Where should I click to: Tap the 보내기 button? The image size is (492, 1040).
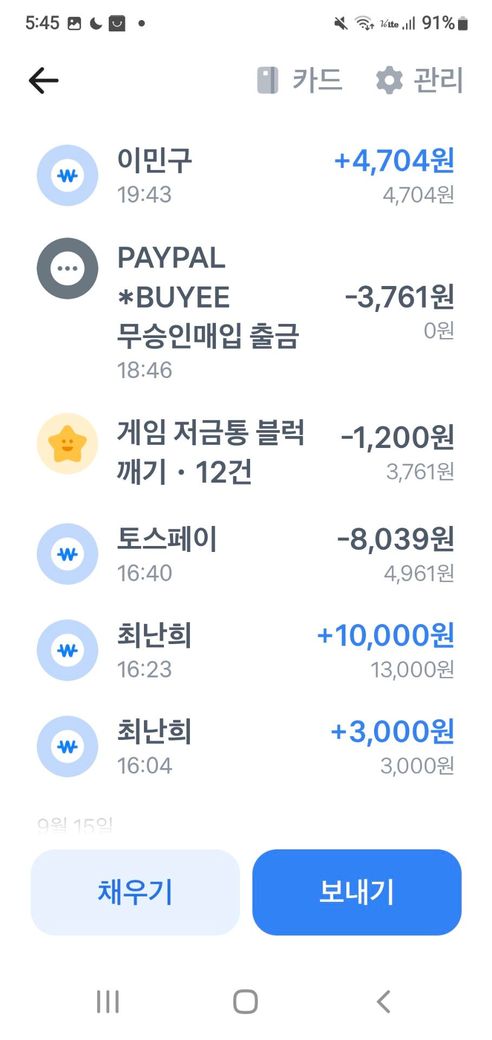(357, 892)
